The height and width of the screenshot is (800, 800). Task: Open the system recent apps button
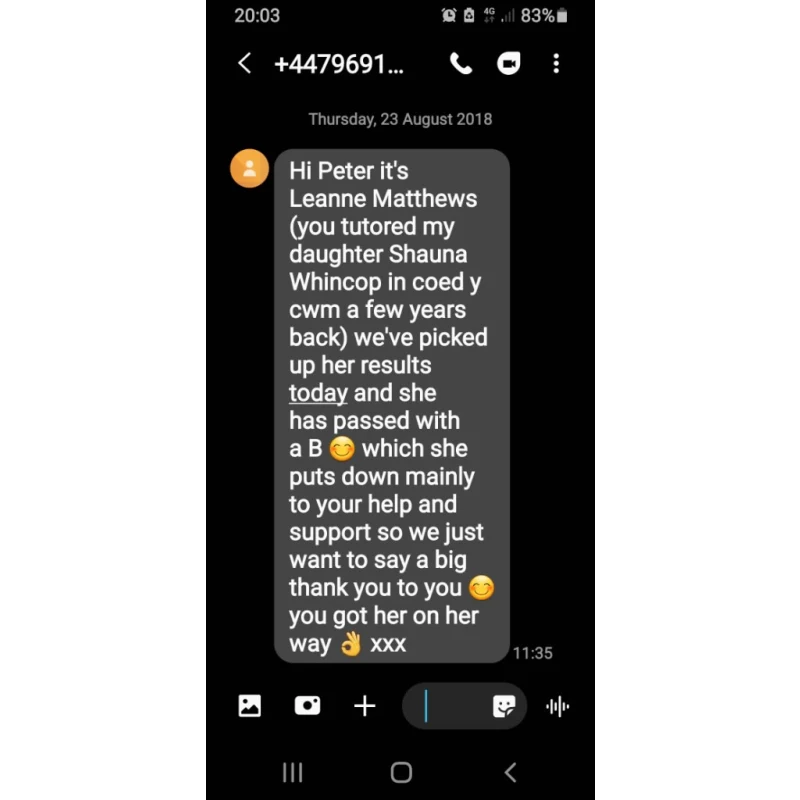point(292,772)
